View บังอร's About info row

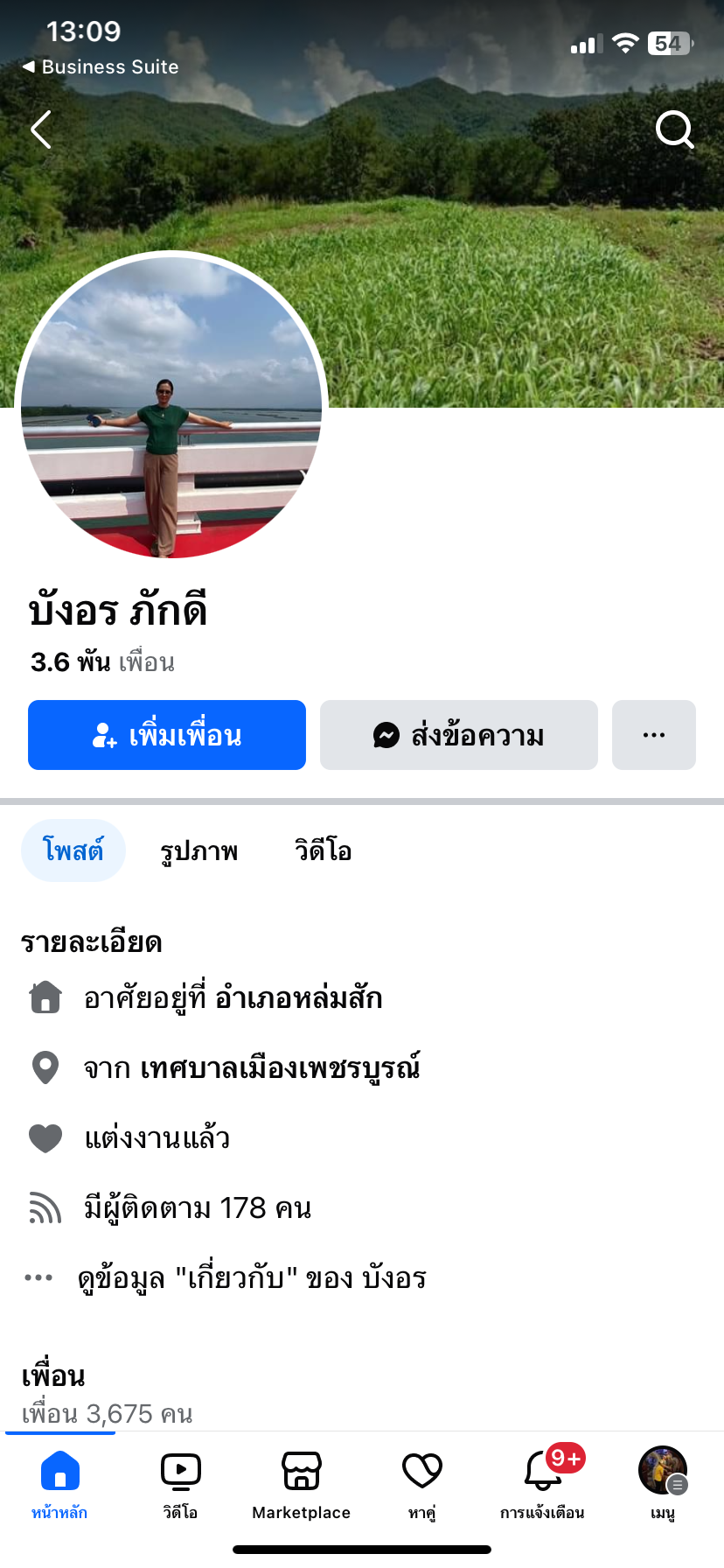[x=252, y=1278]
